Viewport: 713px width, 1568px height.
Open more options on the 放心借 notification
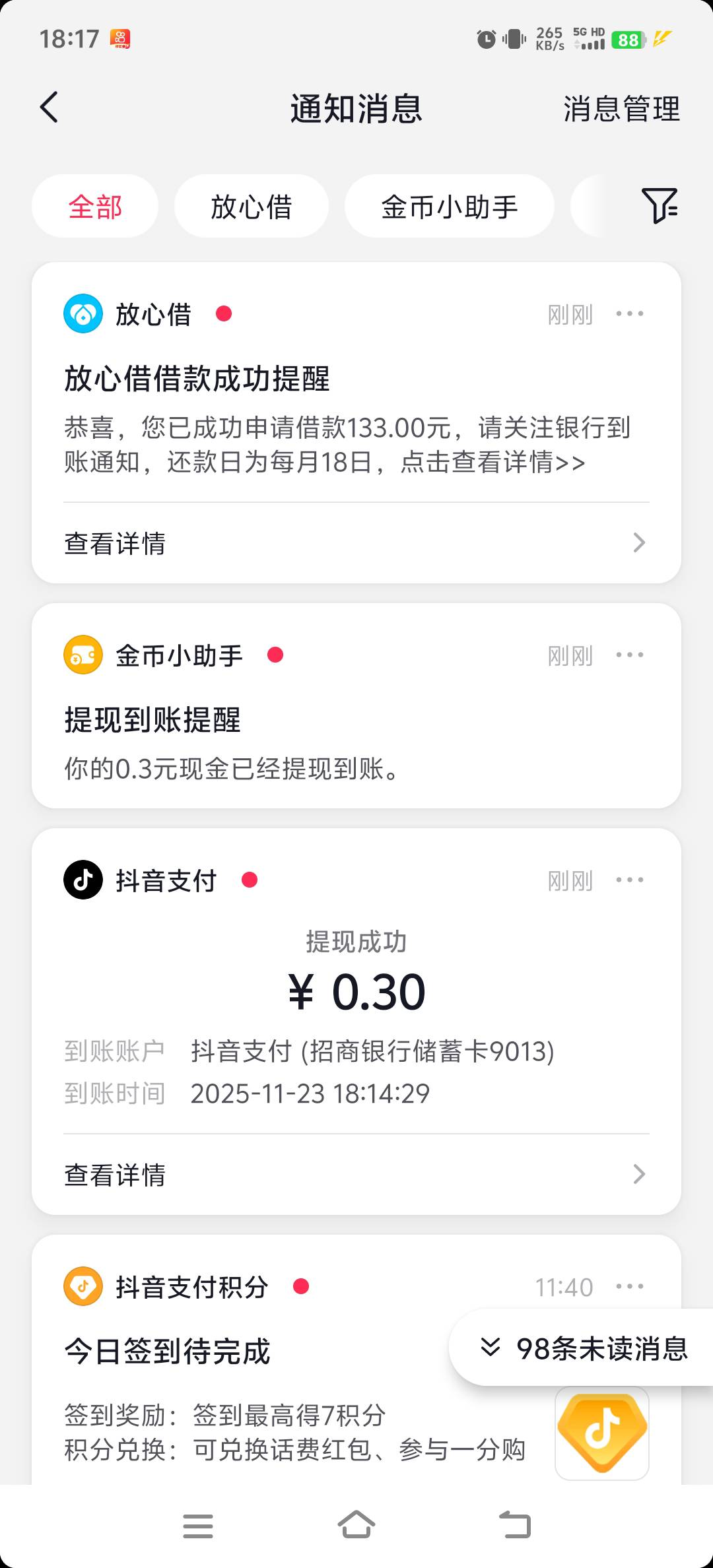pos(629,314)
